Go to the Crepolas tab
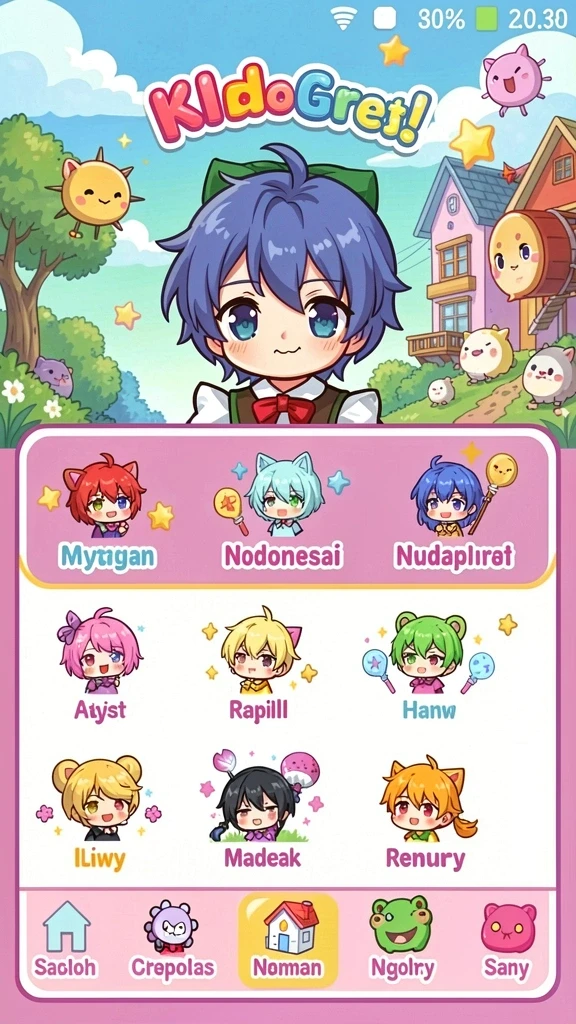This screenshot has width=576, height=1024. (172, 940)
